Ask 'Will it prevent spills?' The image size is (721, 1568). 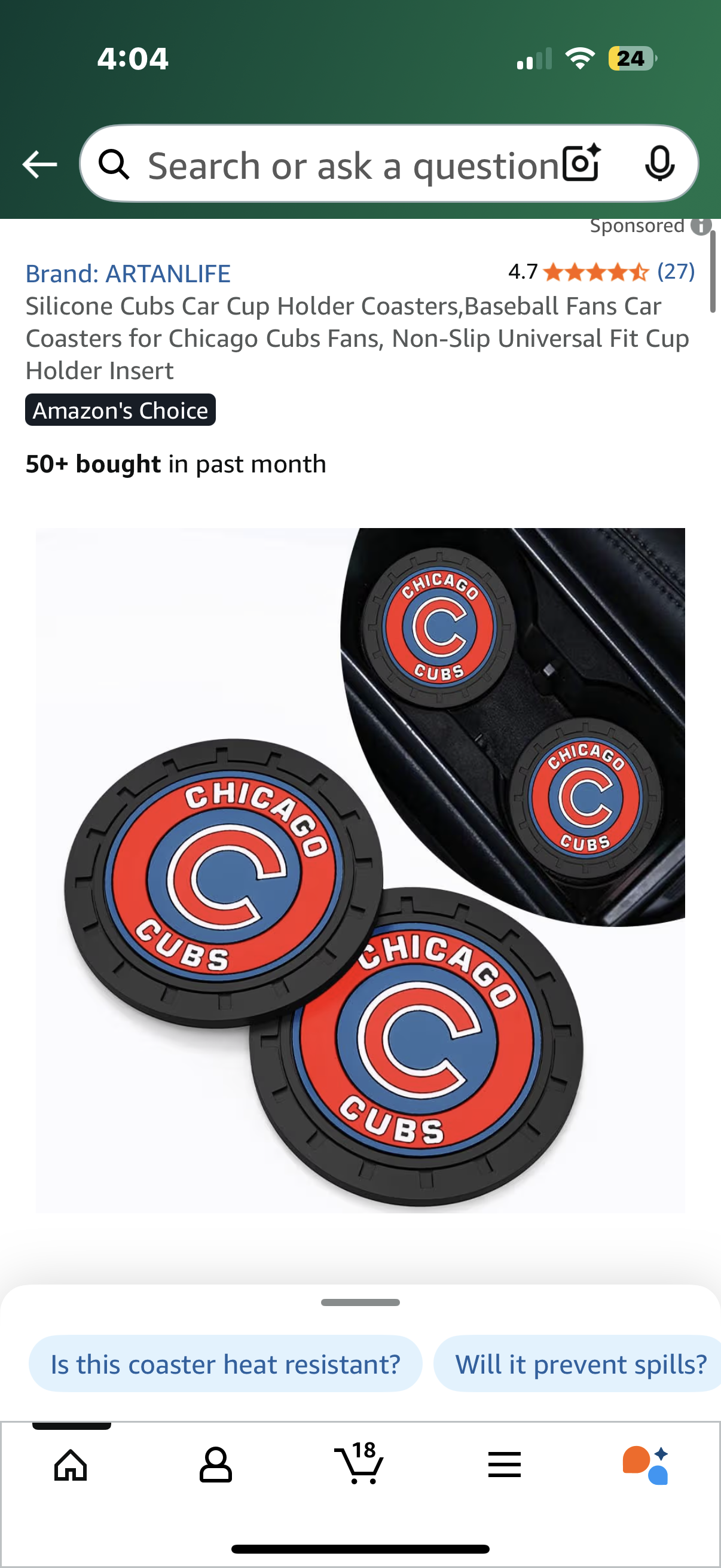[x=581, y=1364]
